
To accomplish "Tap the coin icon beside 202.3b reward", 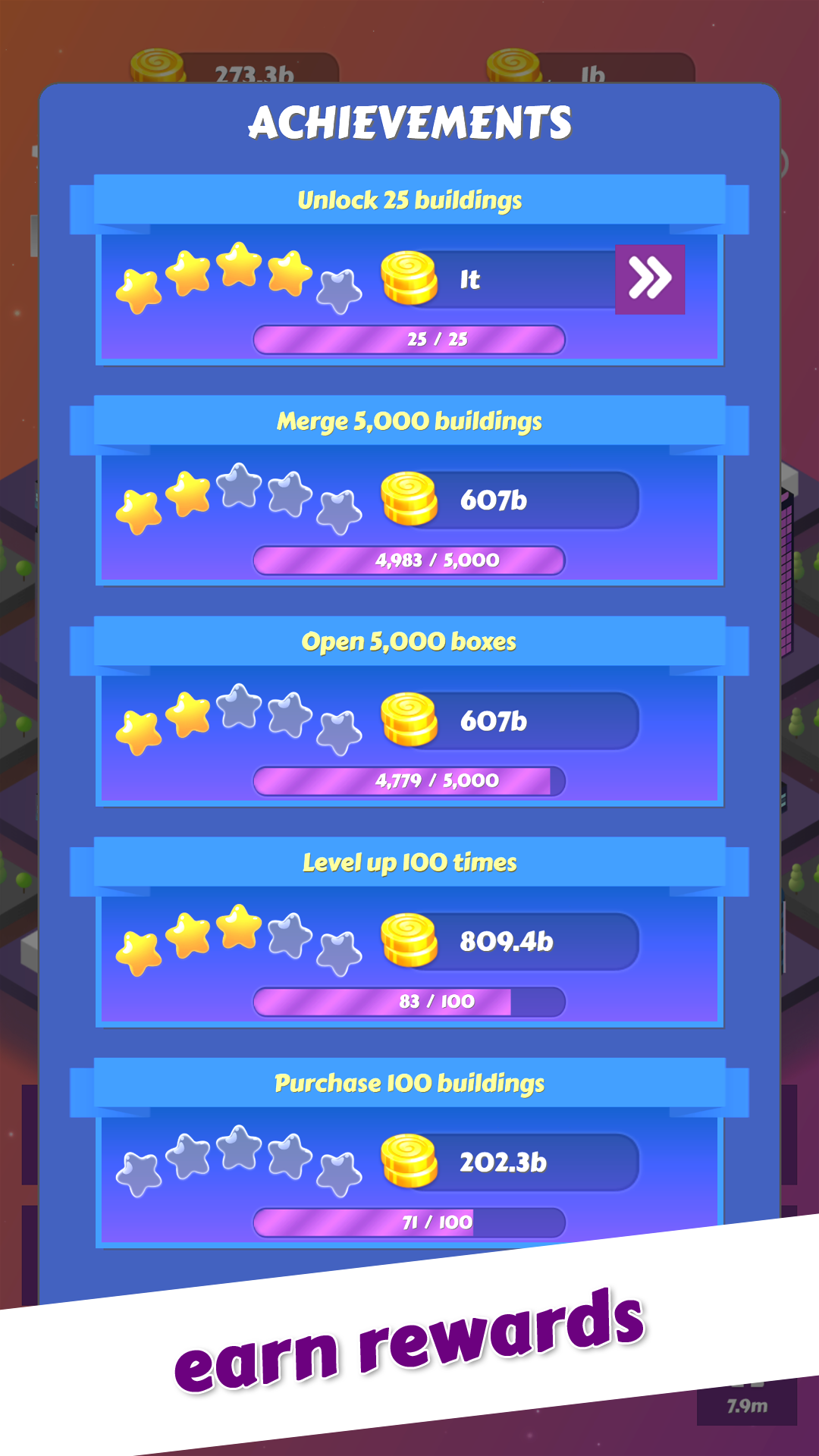I will tap(408, 1158).
